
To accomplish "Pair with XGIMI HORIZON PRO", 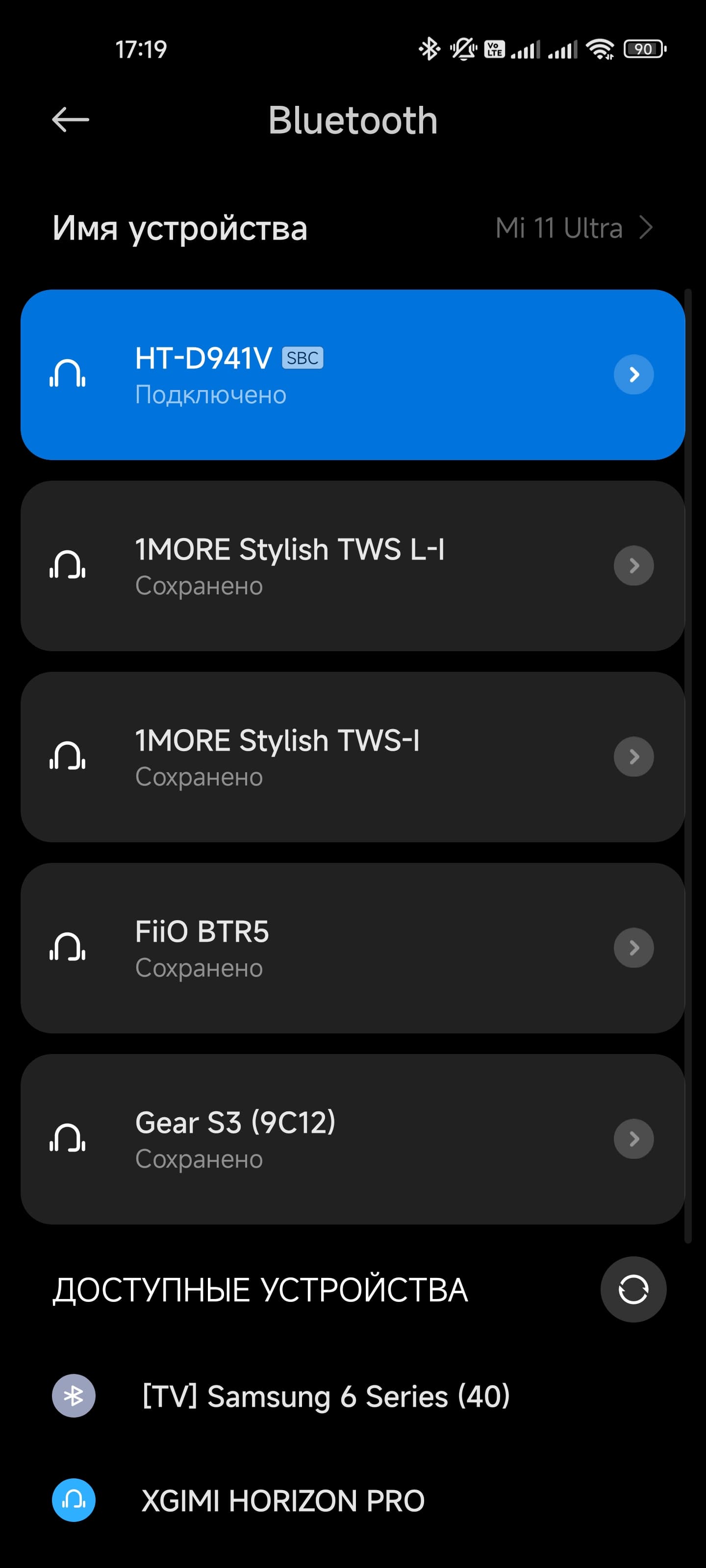I will 282,1500.
